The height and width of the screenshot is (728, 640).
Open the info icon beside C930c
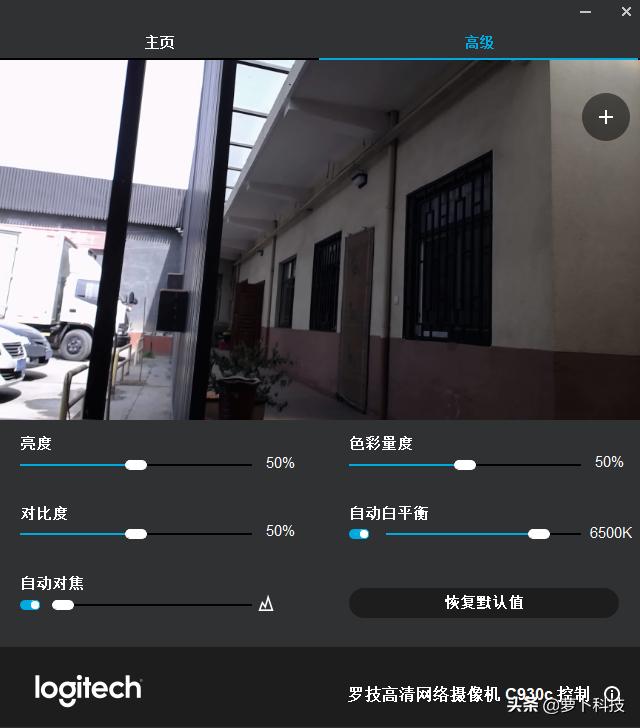click(613, 694)
